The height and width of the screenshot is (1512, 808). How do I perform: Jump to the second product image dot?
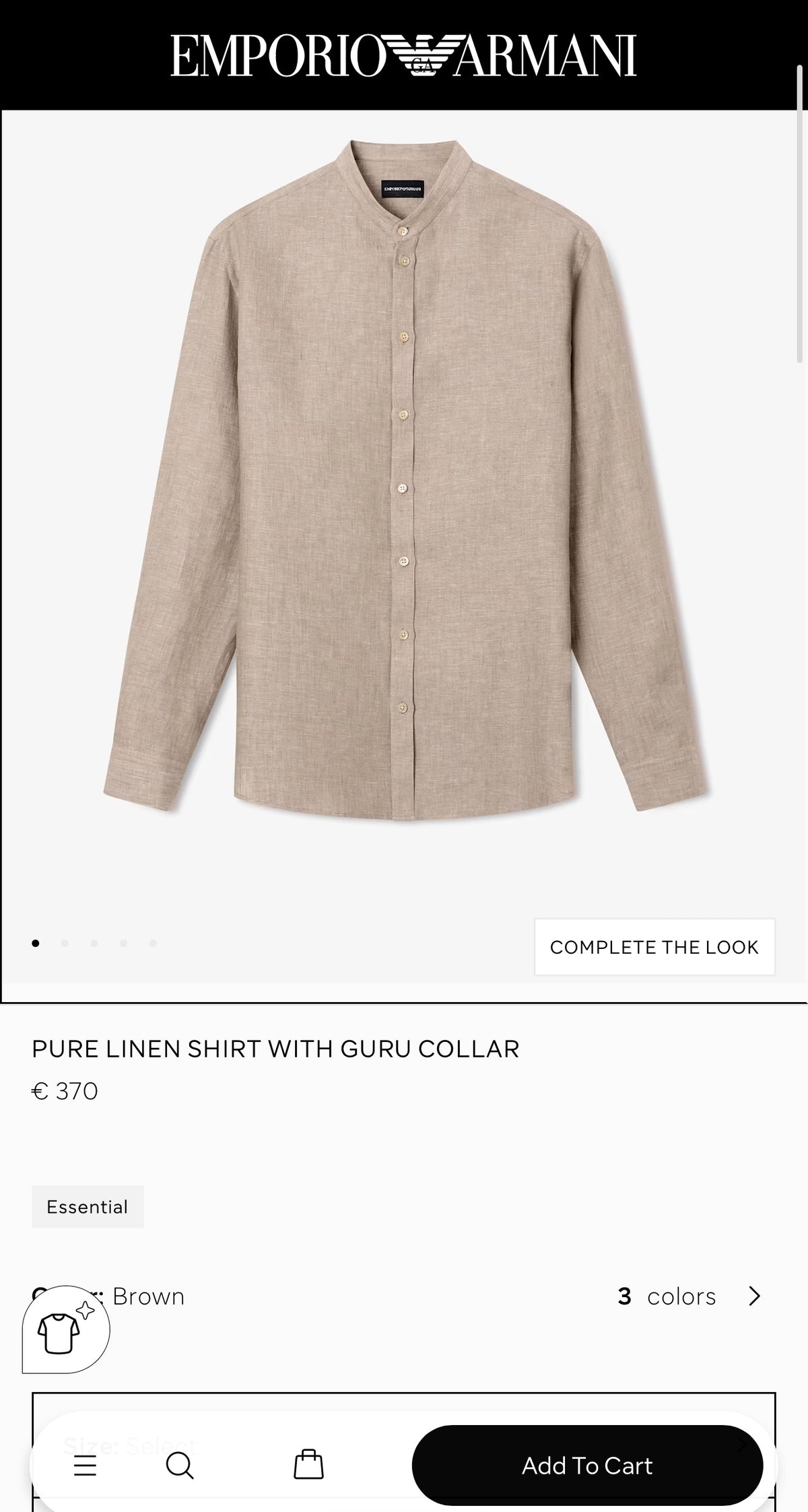(65, 944)
